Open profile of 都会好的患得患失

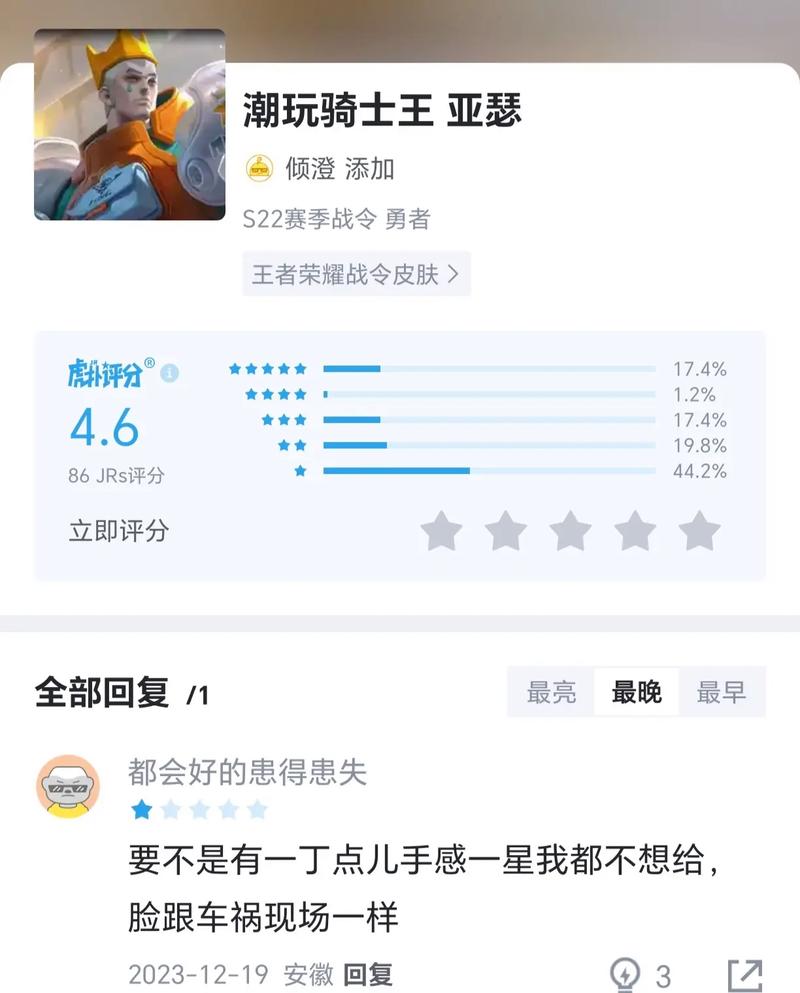pyautogui.click(x=246, y=771)
